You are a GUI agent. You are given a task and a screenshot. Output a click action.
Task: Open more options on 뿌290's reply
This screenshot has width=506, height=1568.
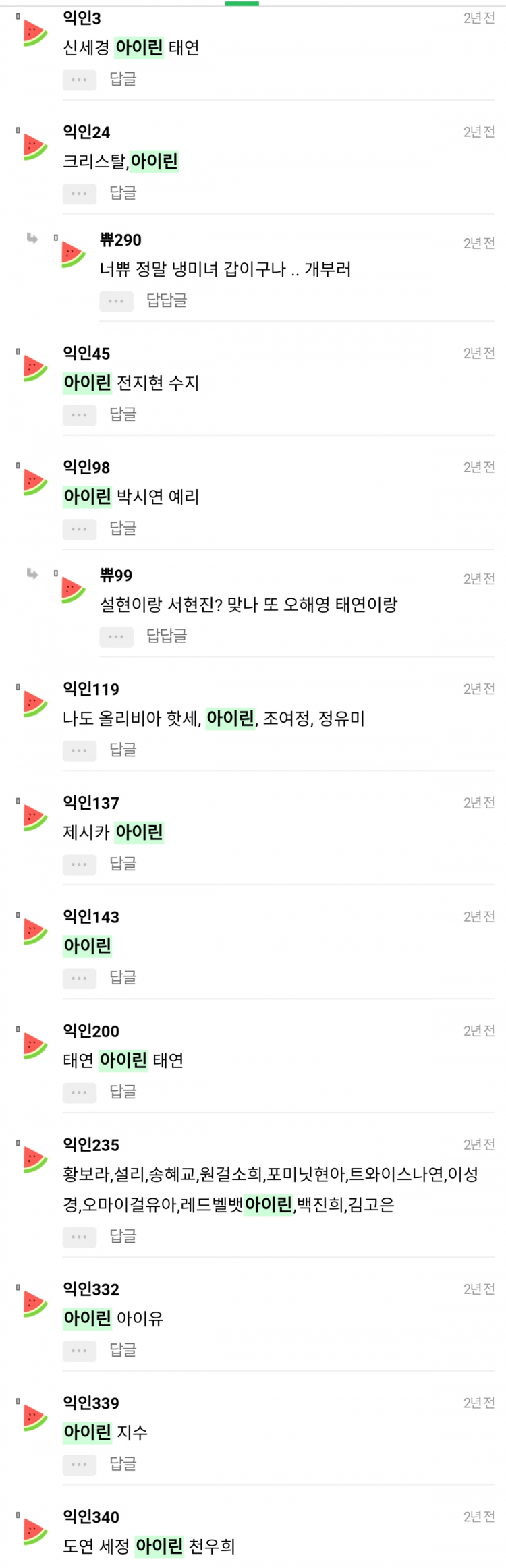[x=116, y=301]
